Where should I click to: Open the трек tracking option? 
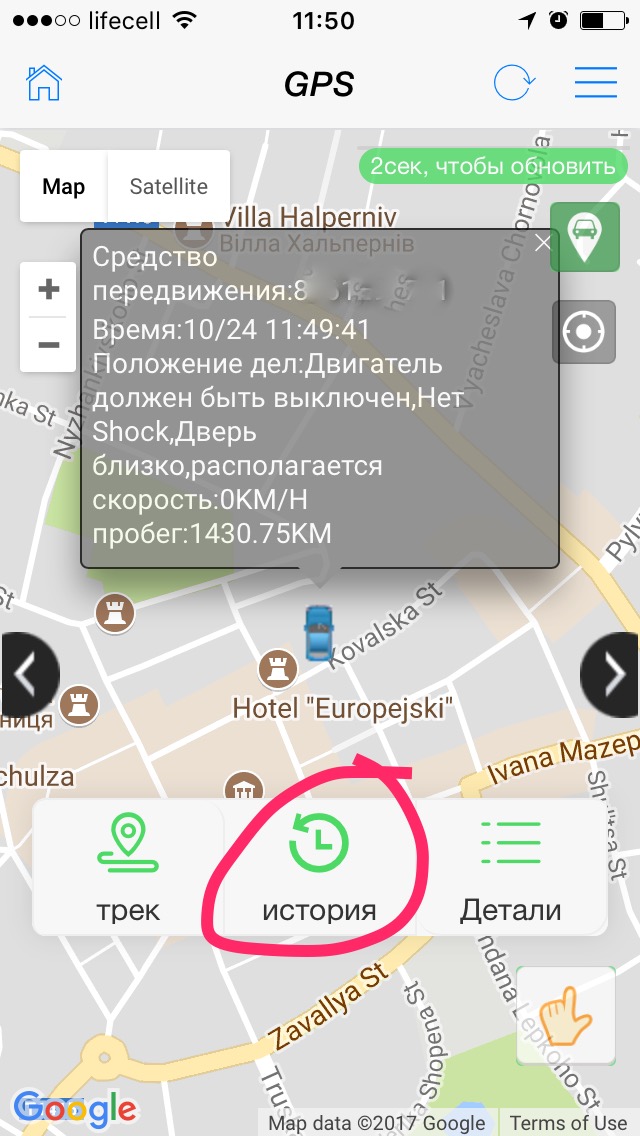click(x=128, y=868)
